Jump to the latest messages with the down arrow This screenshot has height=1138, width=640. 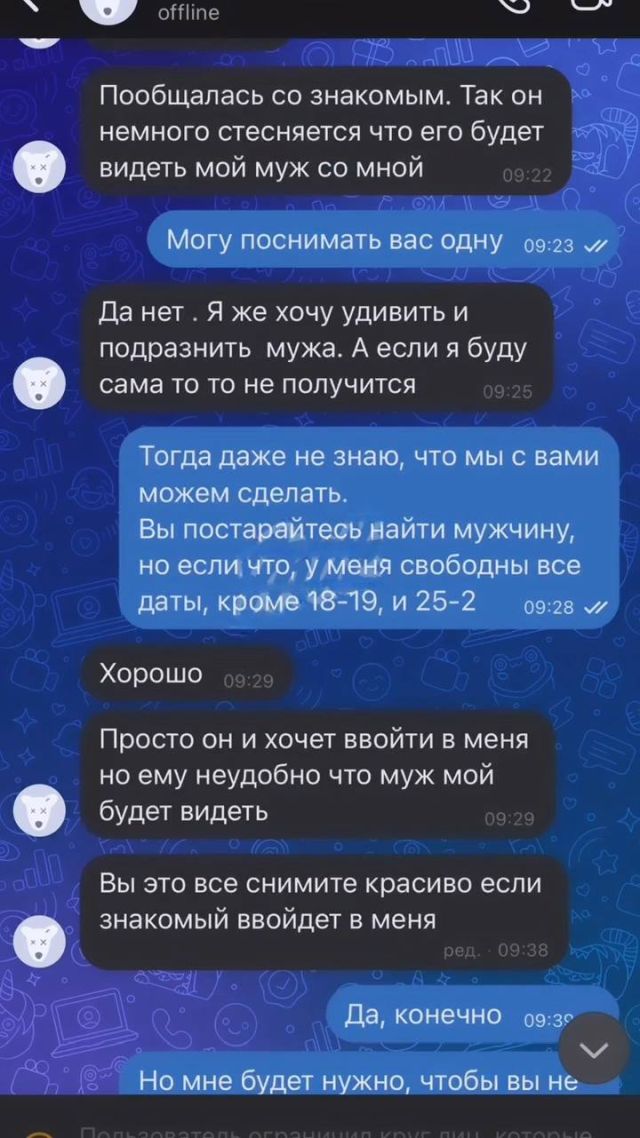pos(594,1049)
